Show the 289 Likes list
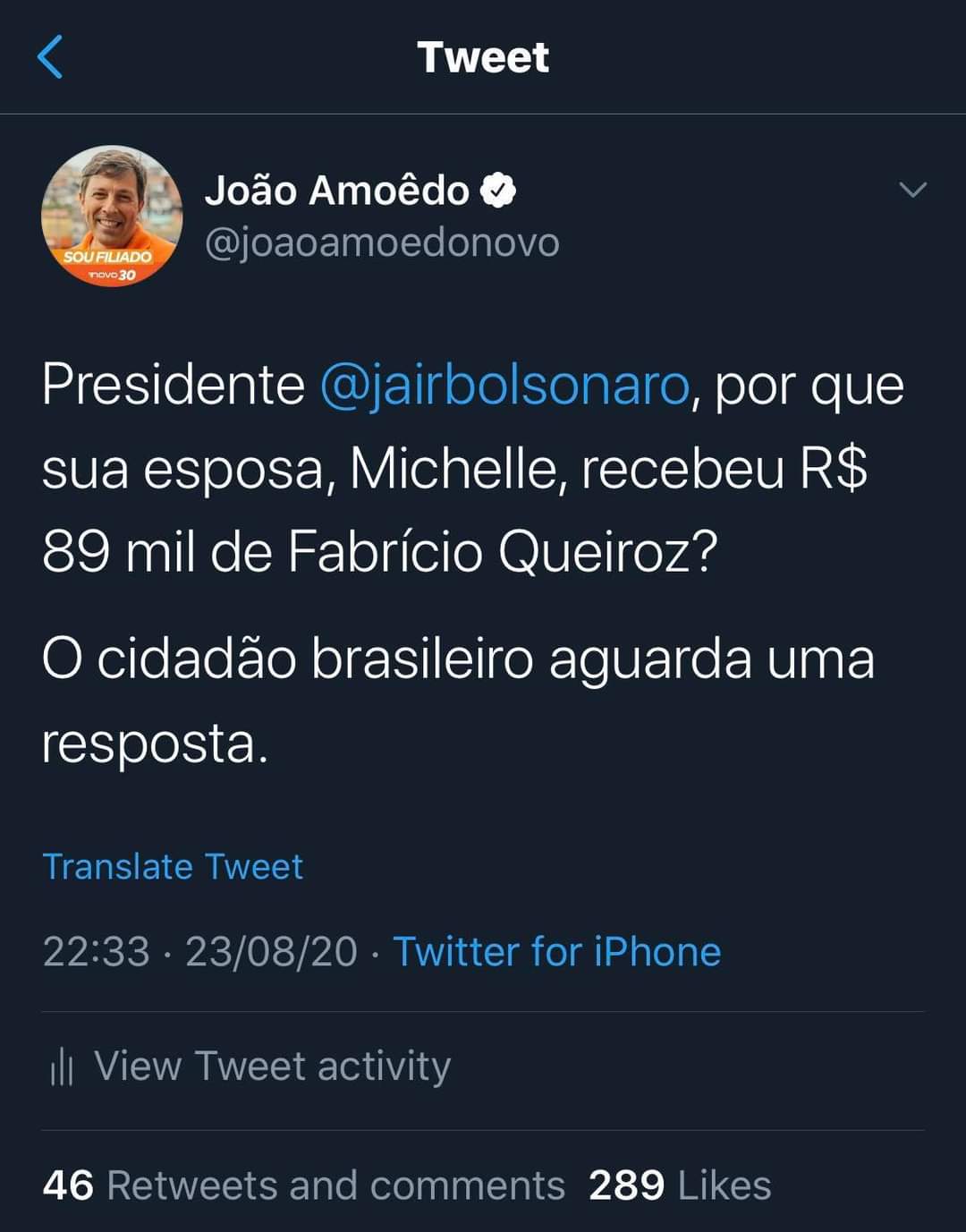The width and height of the screenshot is (966, 1232). [x=680, y=1185]
